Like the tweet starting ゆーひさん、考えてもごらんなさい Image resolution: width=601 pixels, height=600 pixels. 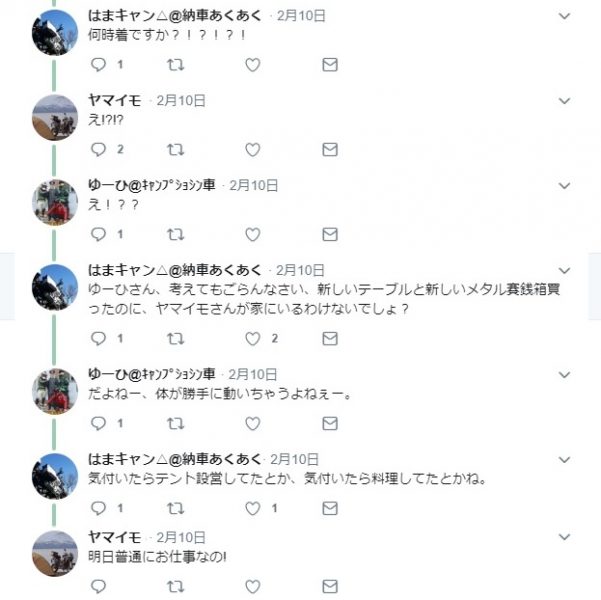click(x=253, y=338)
